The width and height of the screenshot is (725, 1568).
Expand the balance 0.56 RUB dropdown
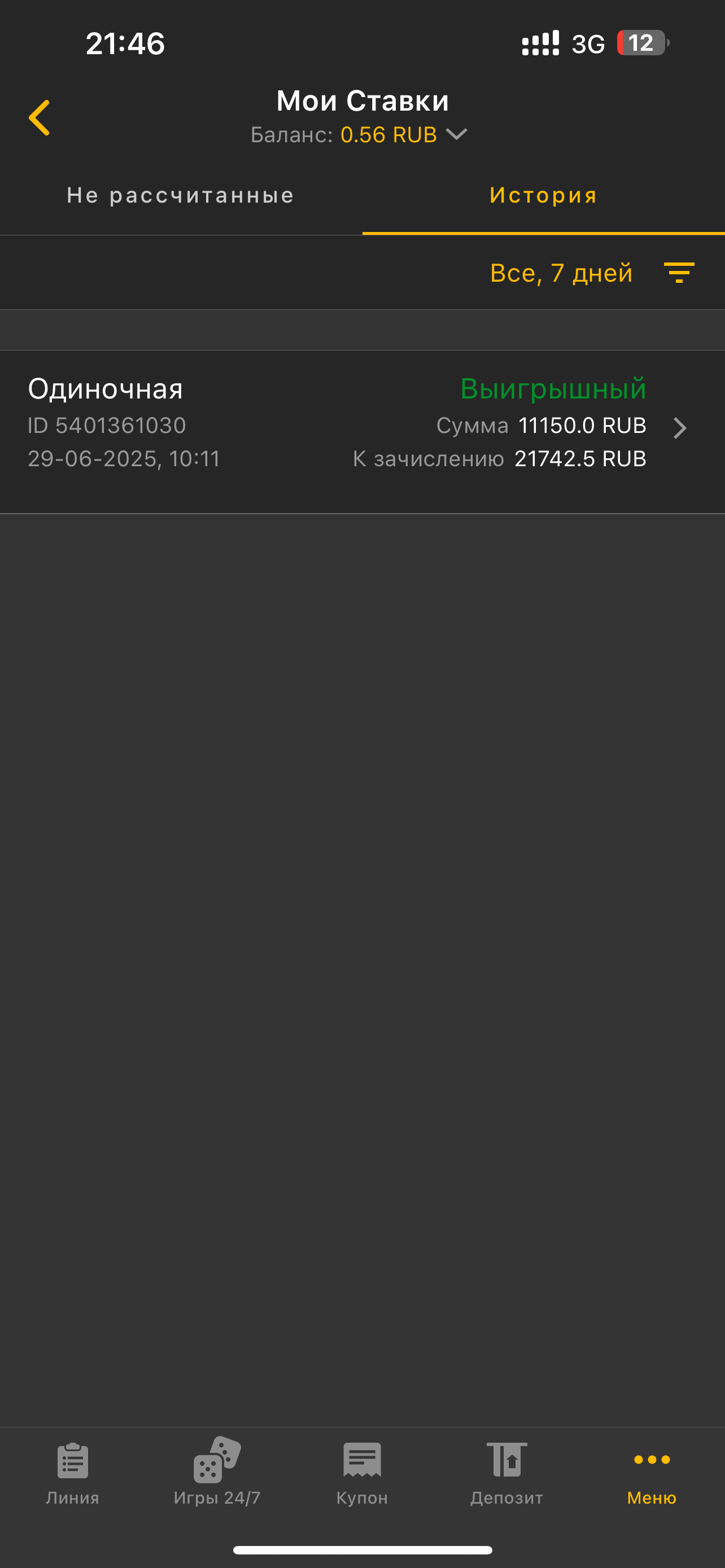pyautogui.click(x=456, y=134)
